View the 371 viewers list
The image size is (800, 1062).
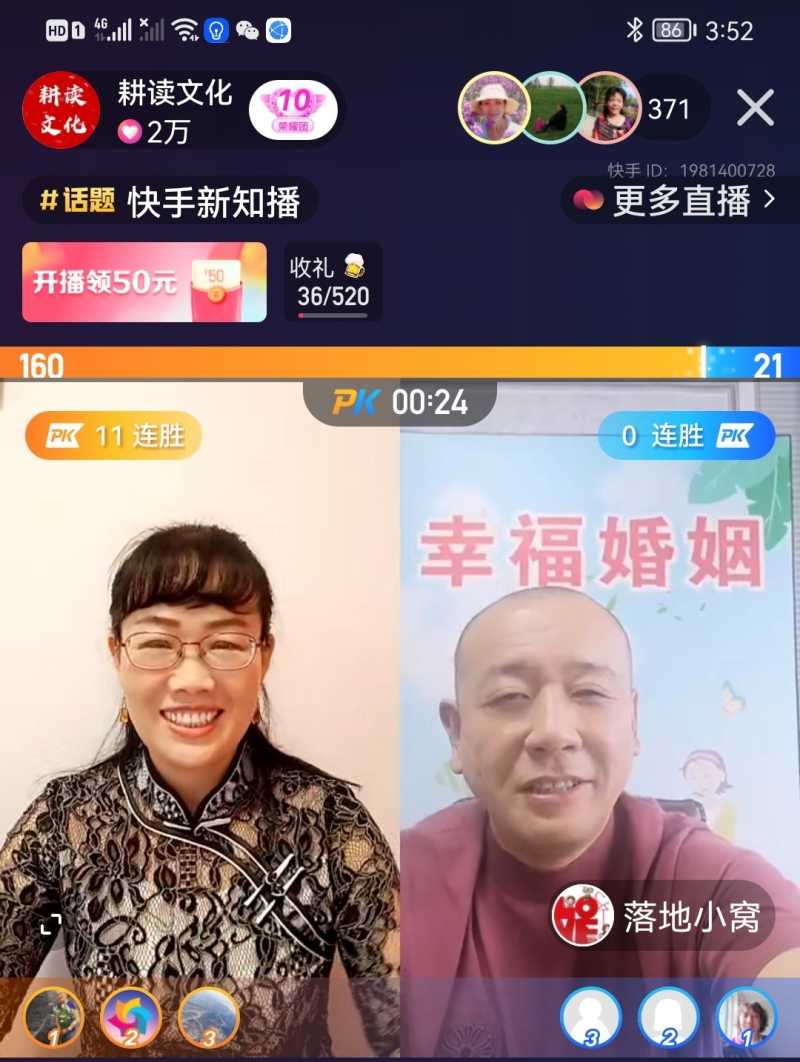(669, 108)
